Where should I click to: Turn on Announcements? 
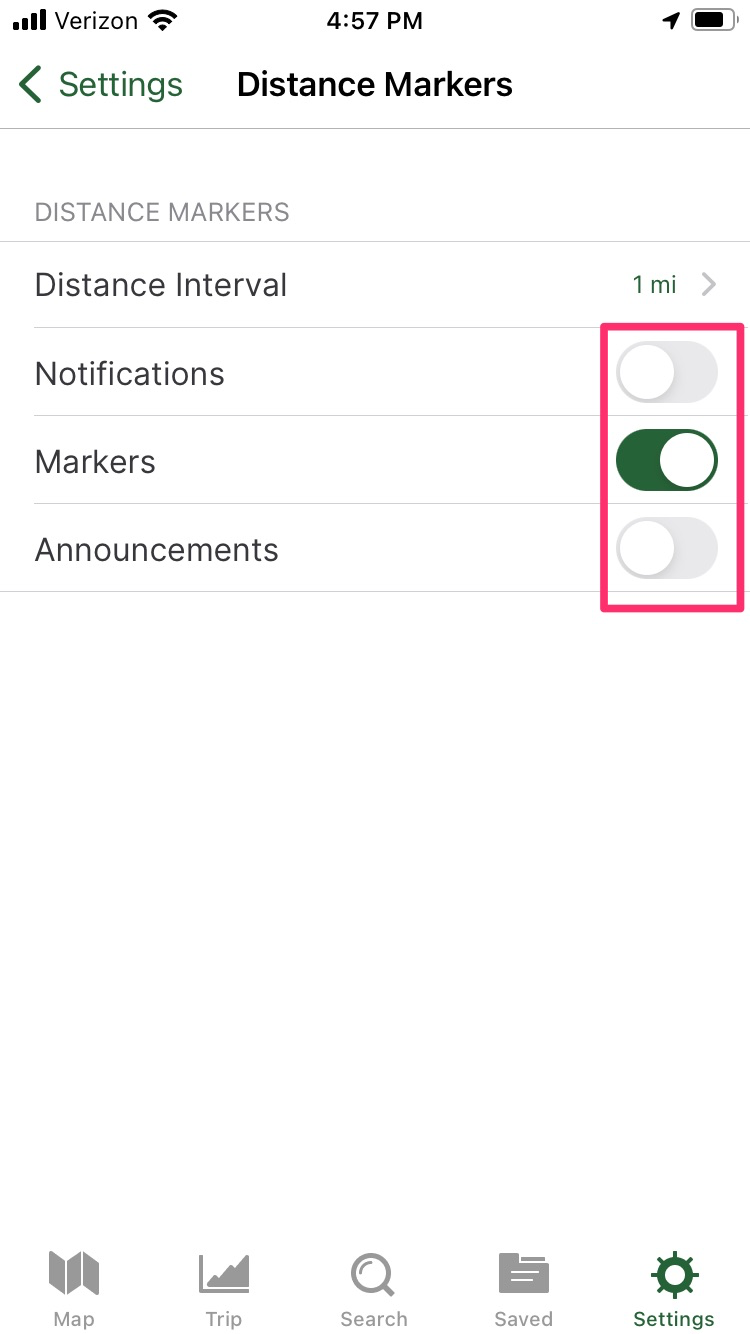click(667, 549)
